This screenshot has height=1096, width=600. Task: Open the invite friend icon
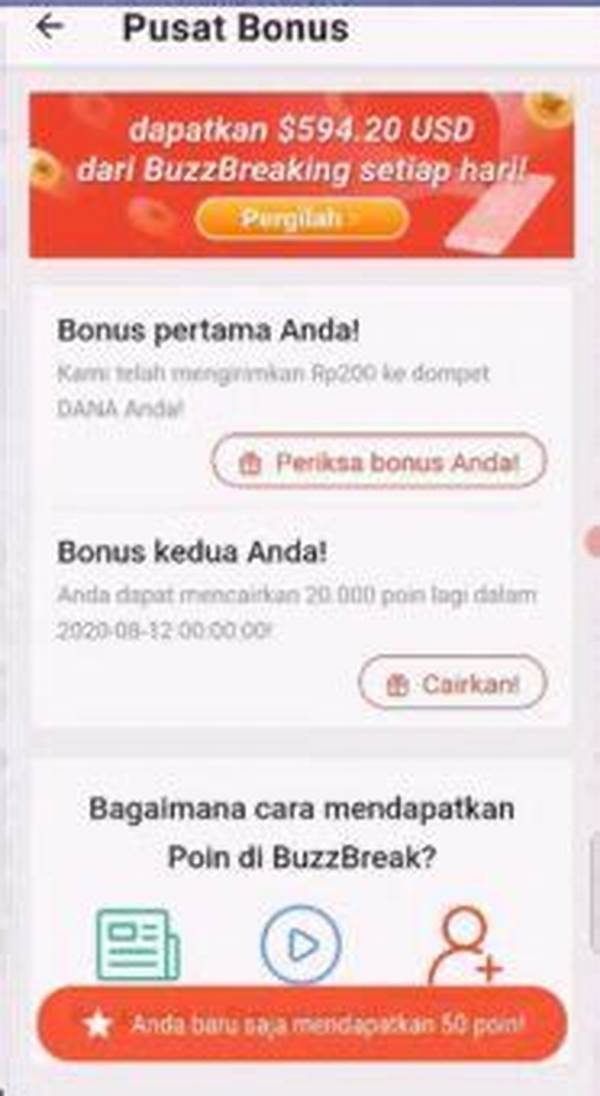tap(465, 944)
